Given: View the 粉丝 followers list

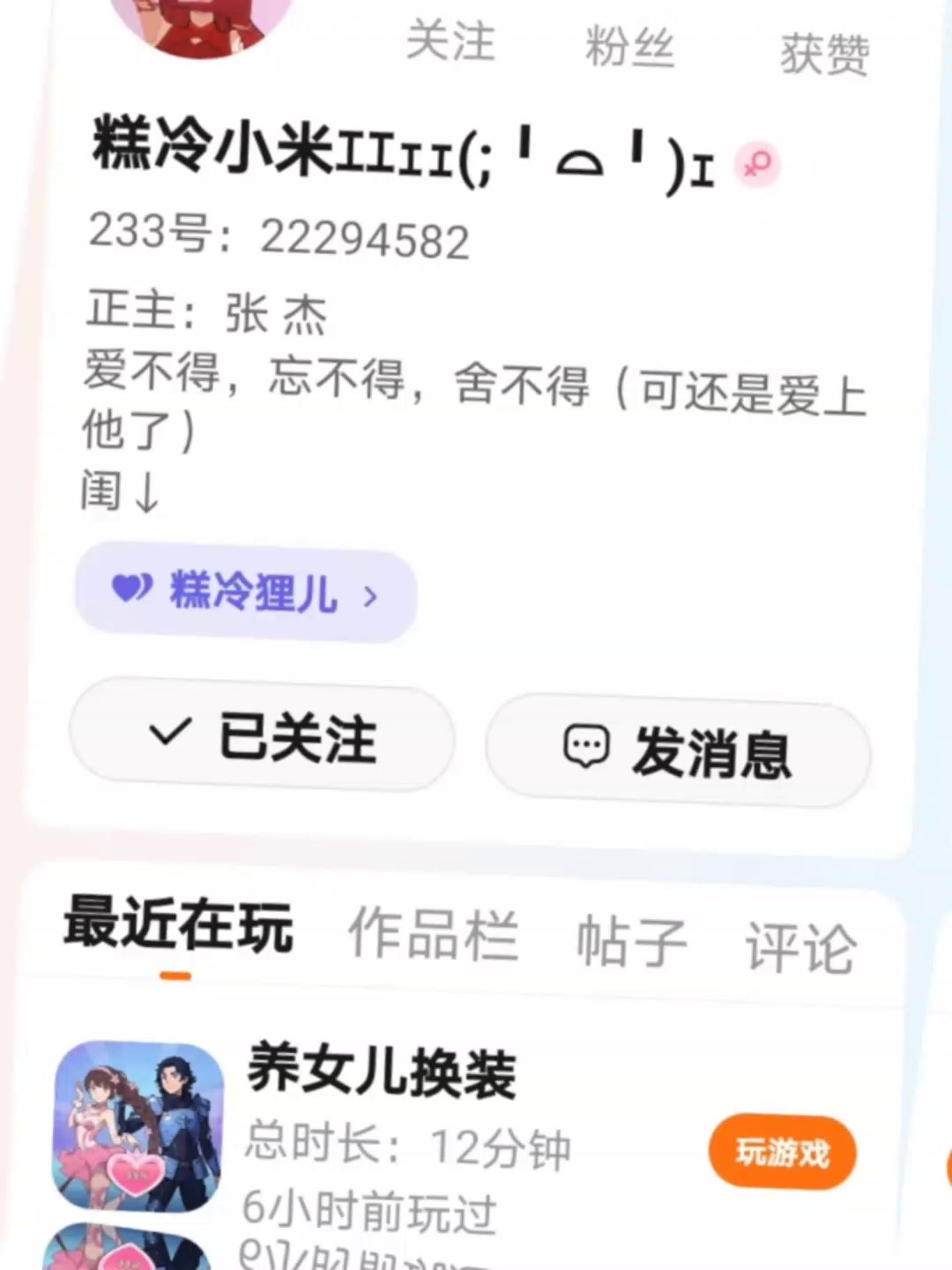Looking at the screenshot, I should [x=629, y=48].
